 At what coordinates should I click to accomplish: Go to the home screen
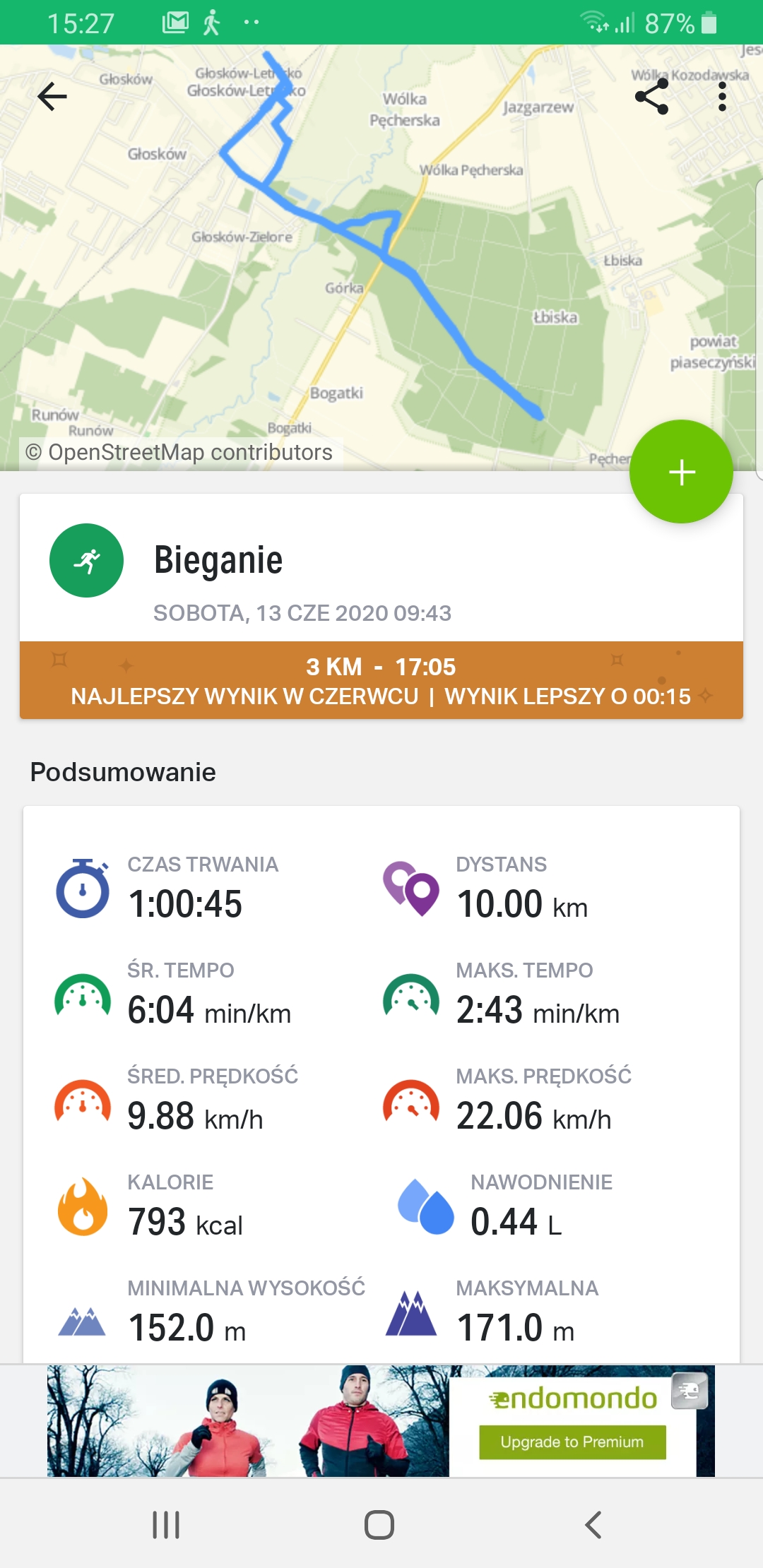point(379,1524)
